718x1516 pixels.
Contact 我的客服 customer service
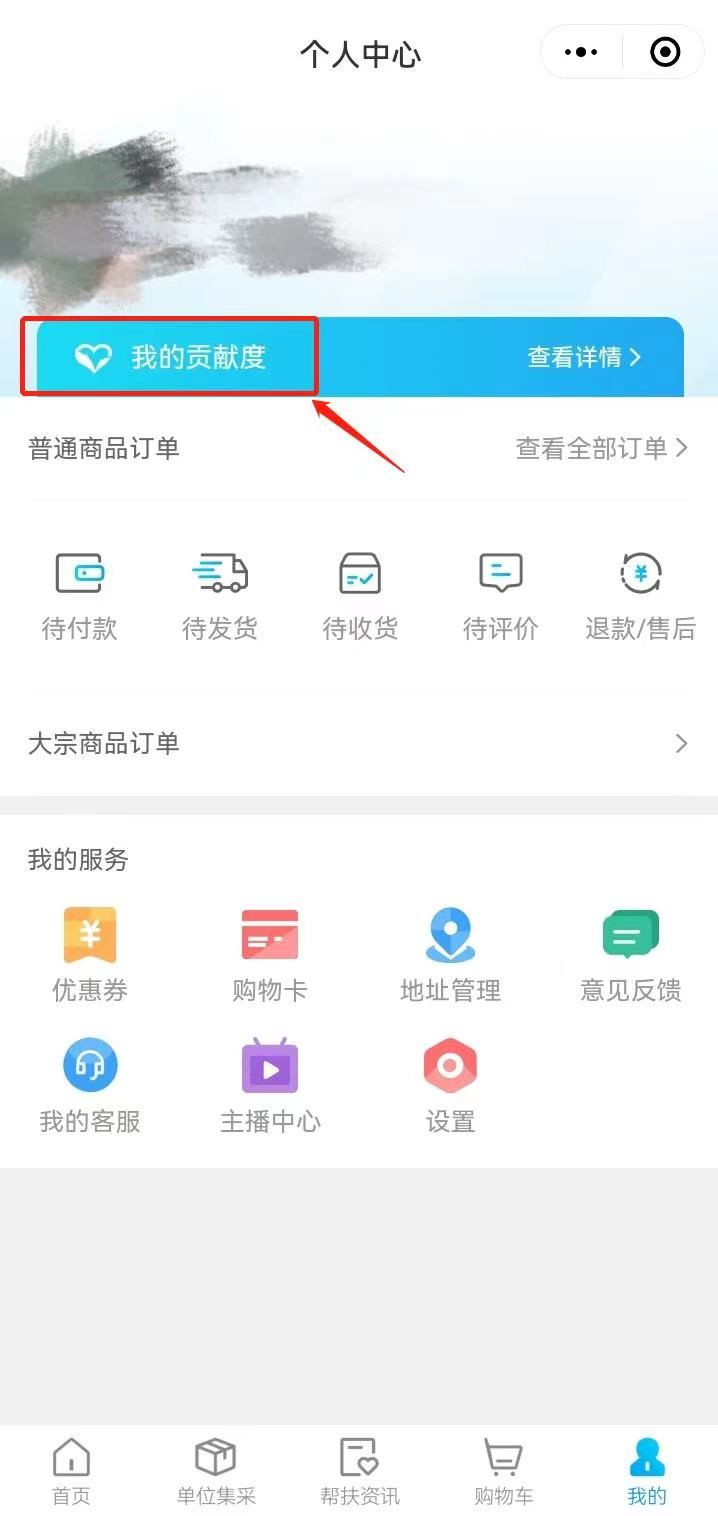point(90,1085)
